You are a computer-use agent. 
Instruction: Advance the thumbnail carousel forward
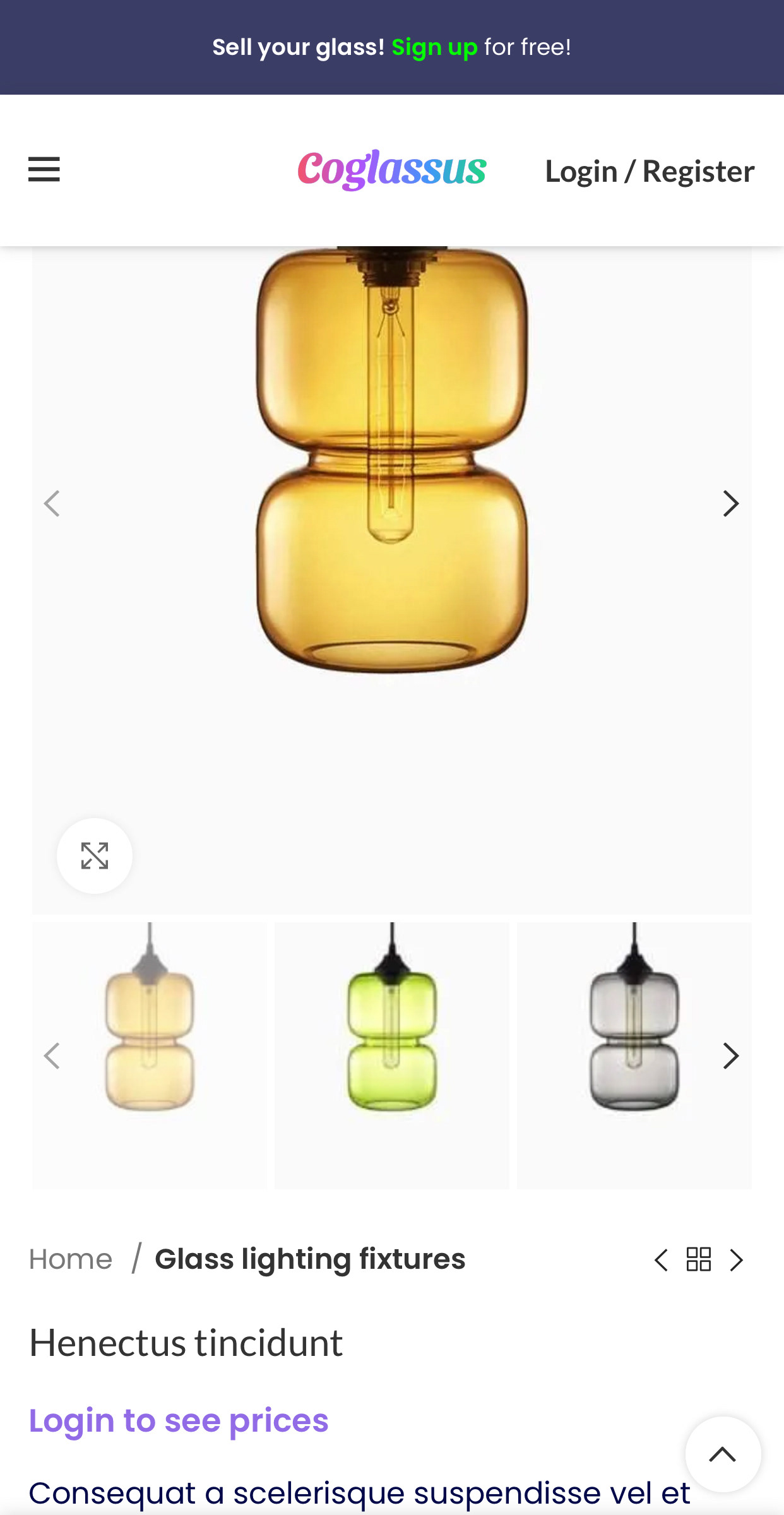(730, 1055)
